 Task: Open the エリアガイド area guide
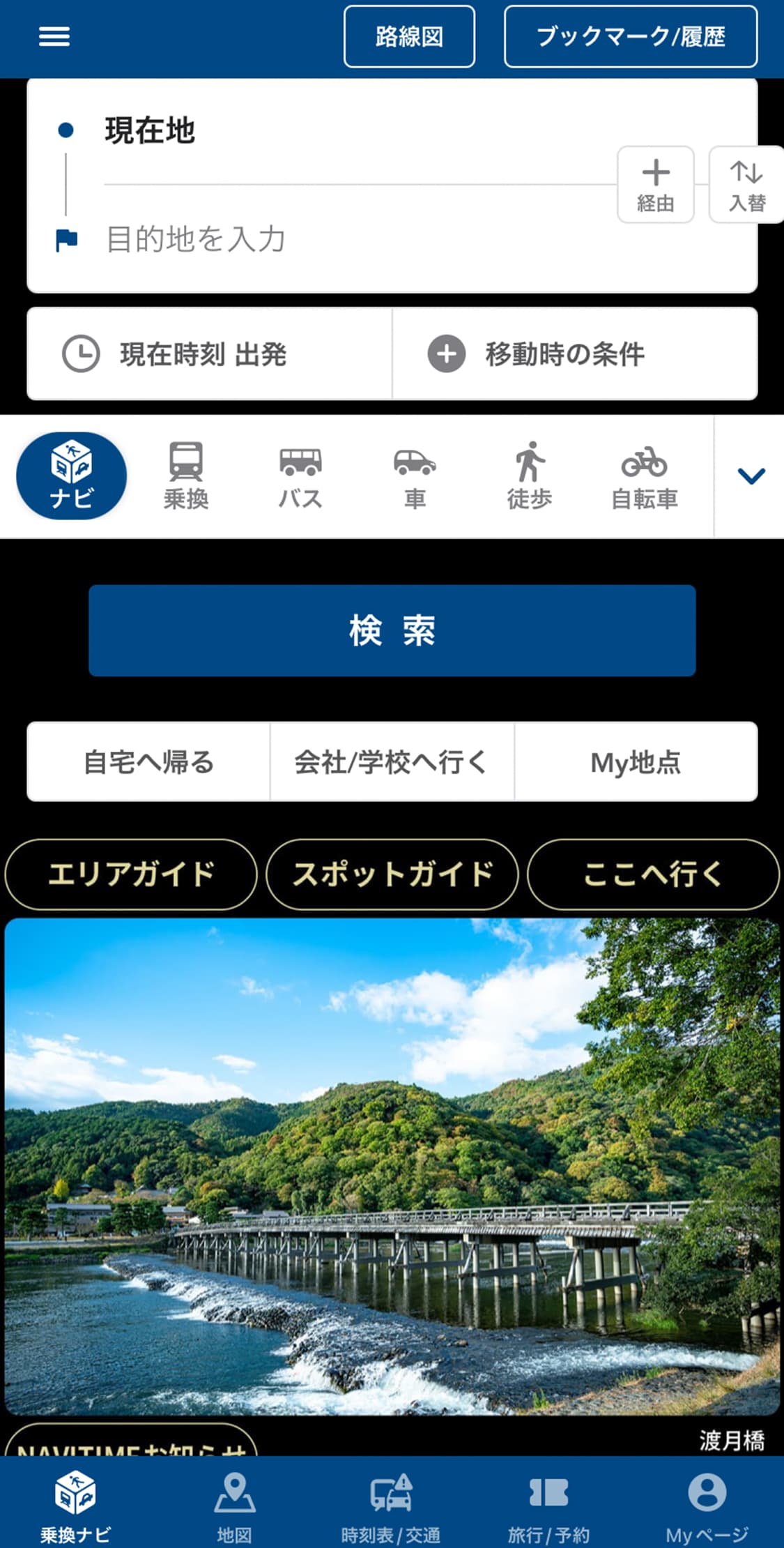(x=131, y=874)
